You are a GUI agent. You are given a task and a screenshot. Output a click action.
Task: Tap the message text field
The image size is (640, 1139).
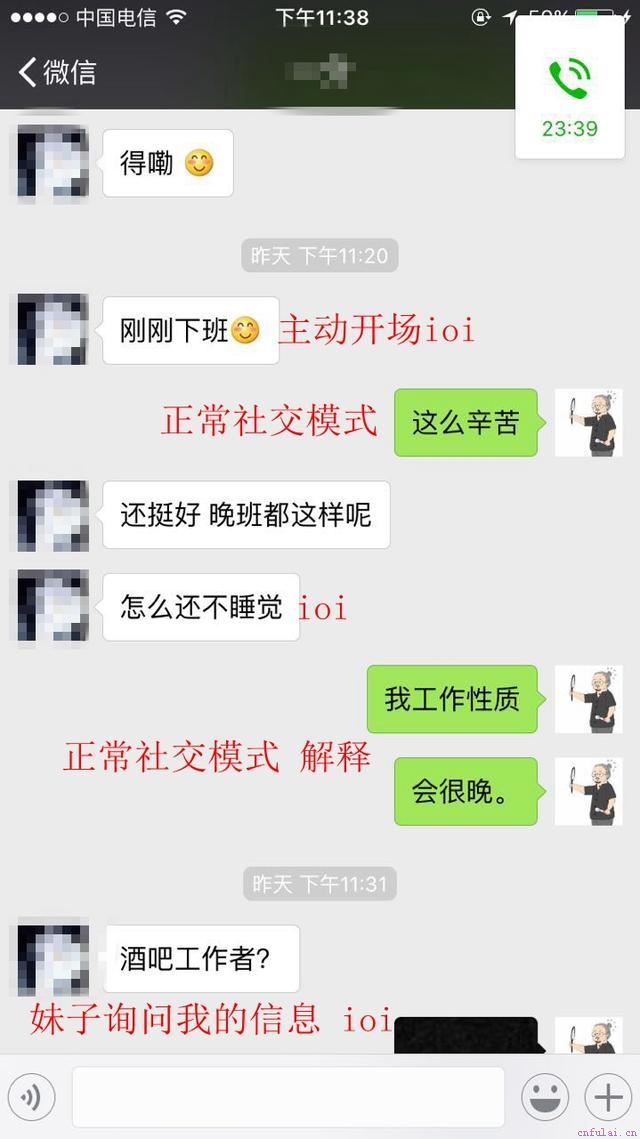coord(288,1097)
